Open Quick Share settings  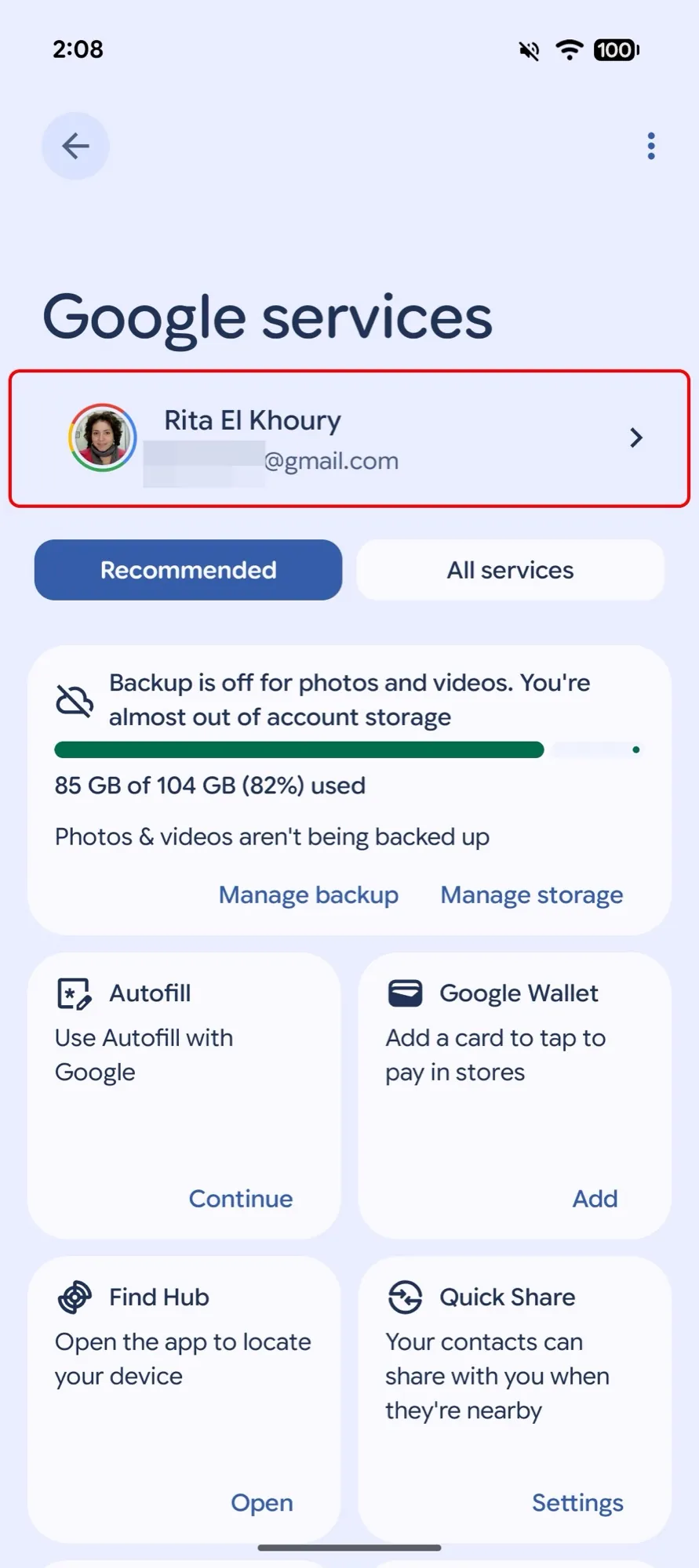[x=577, y=1503]
